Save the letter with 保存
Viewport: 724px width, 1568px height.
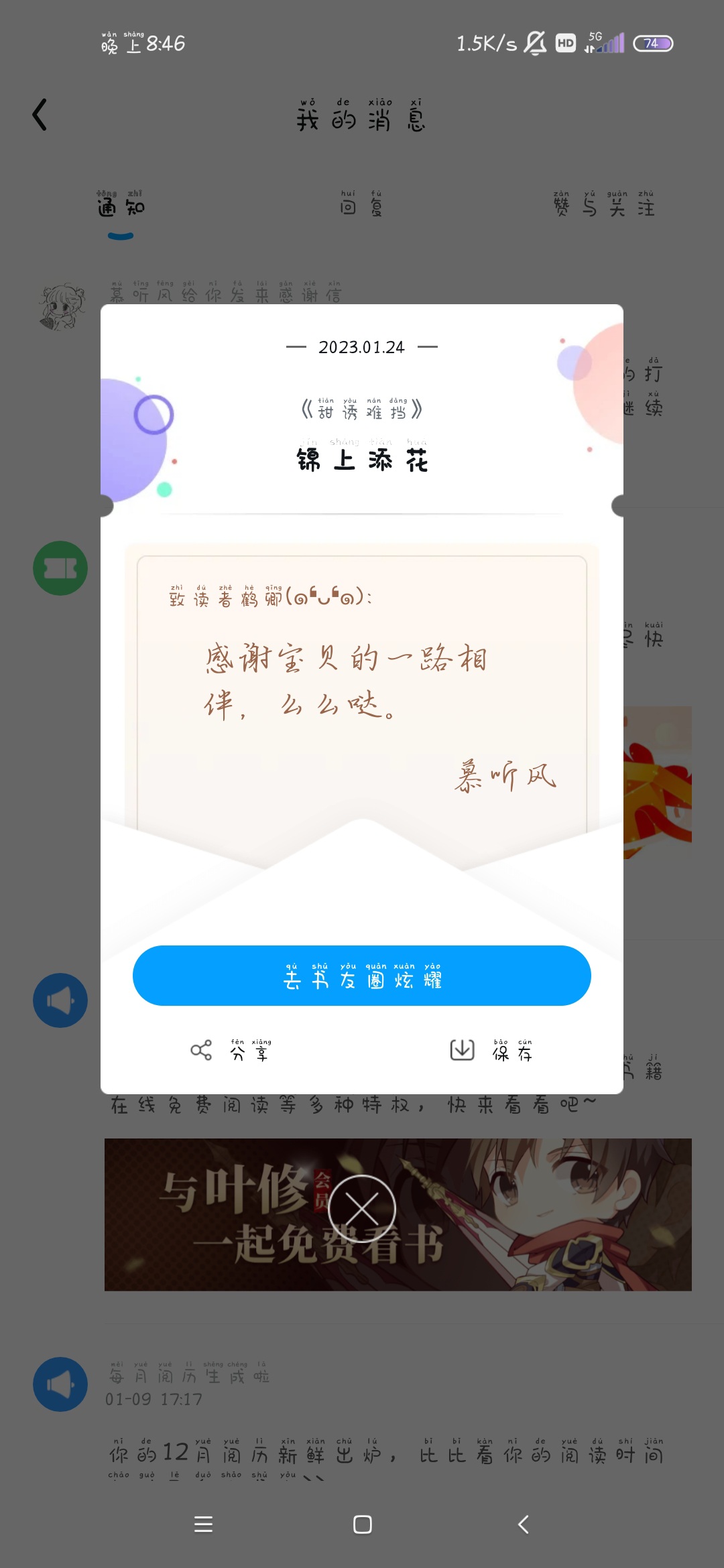pos(491,1050)
